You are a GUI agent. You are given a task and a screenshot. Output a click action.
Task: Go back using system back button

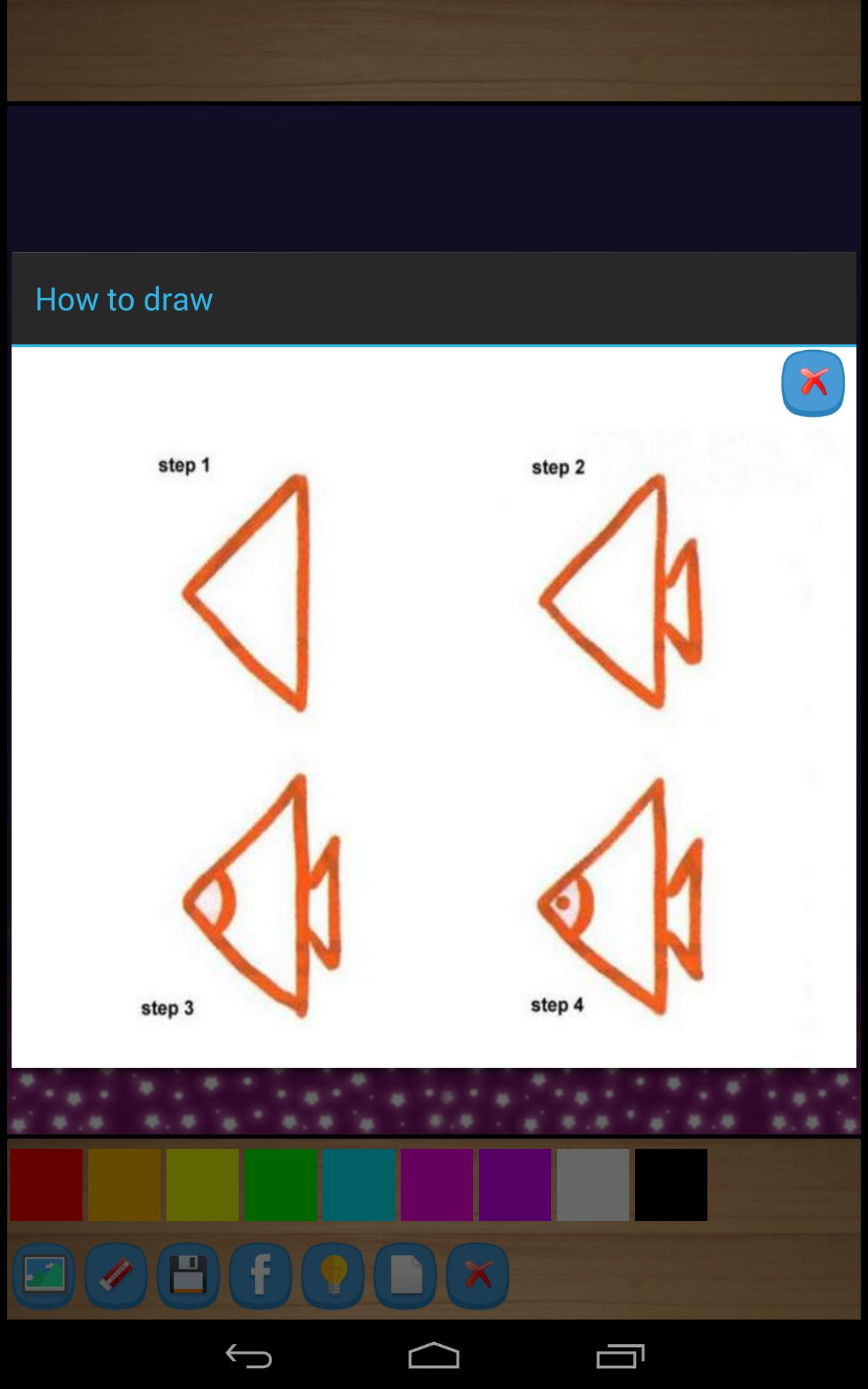(248, 1356)
